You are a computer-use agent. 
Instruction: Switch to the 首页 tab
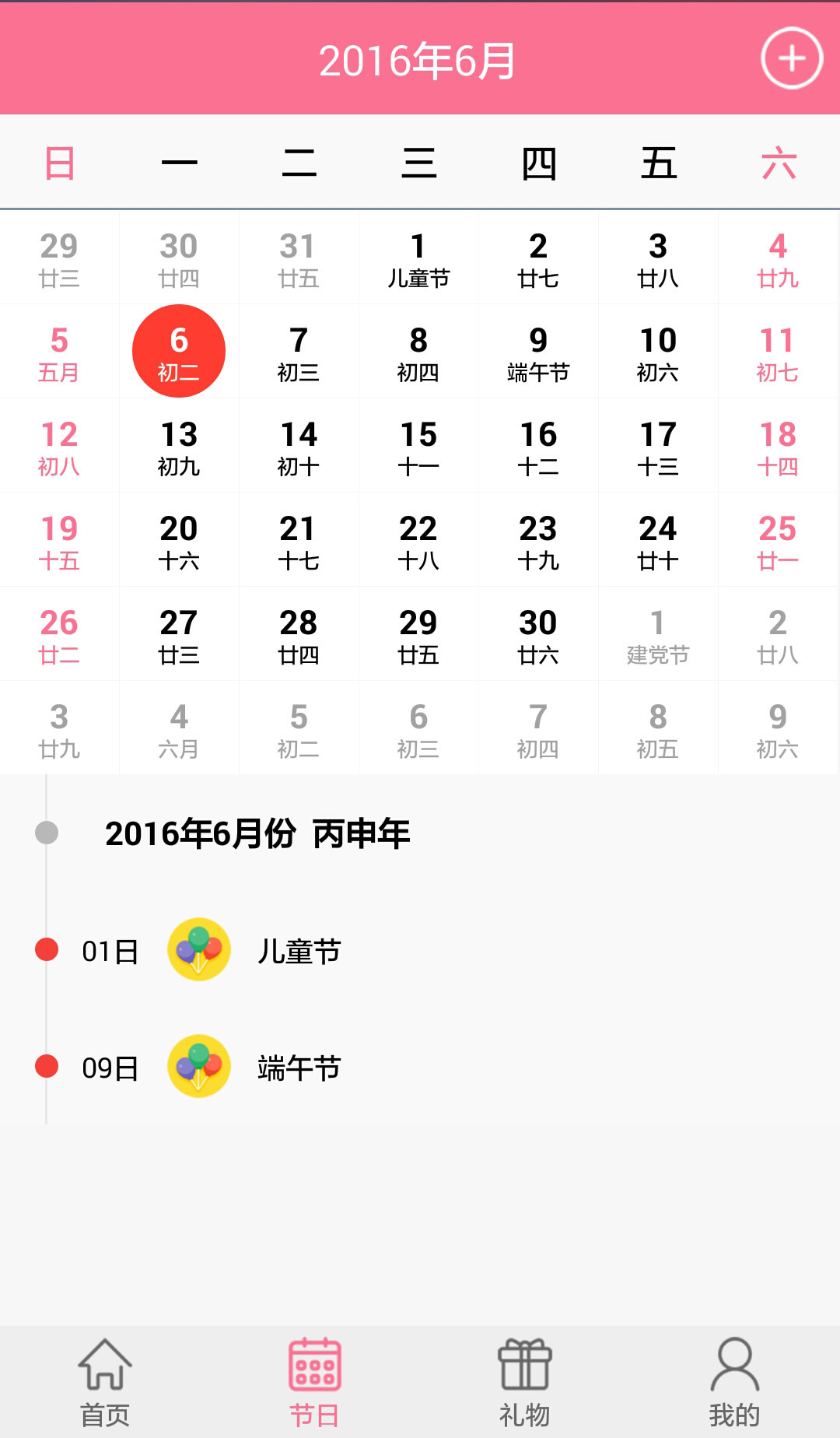click(x=105, y=1381)
